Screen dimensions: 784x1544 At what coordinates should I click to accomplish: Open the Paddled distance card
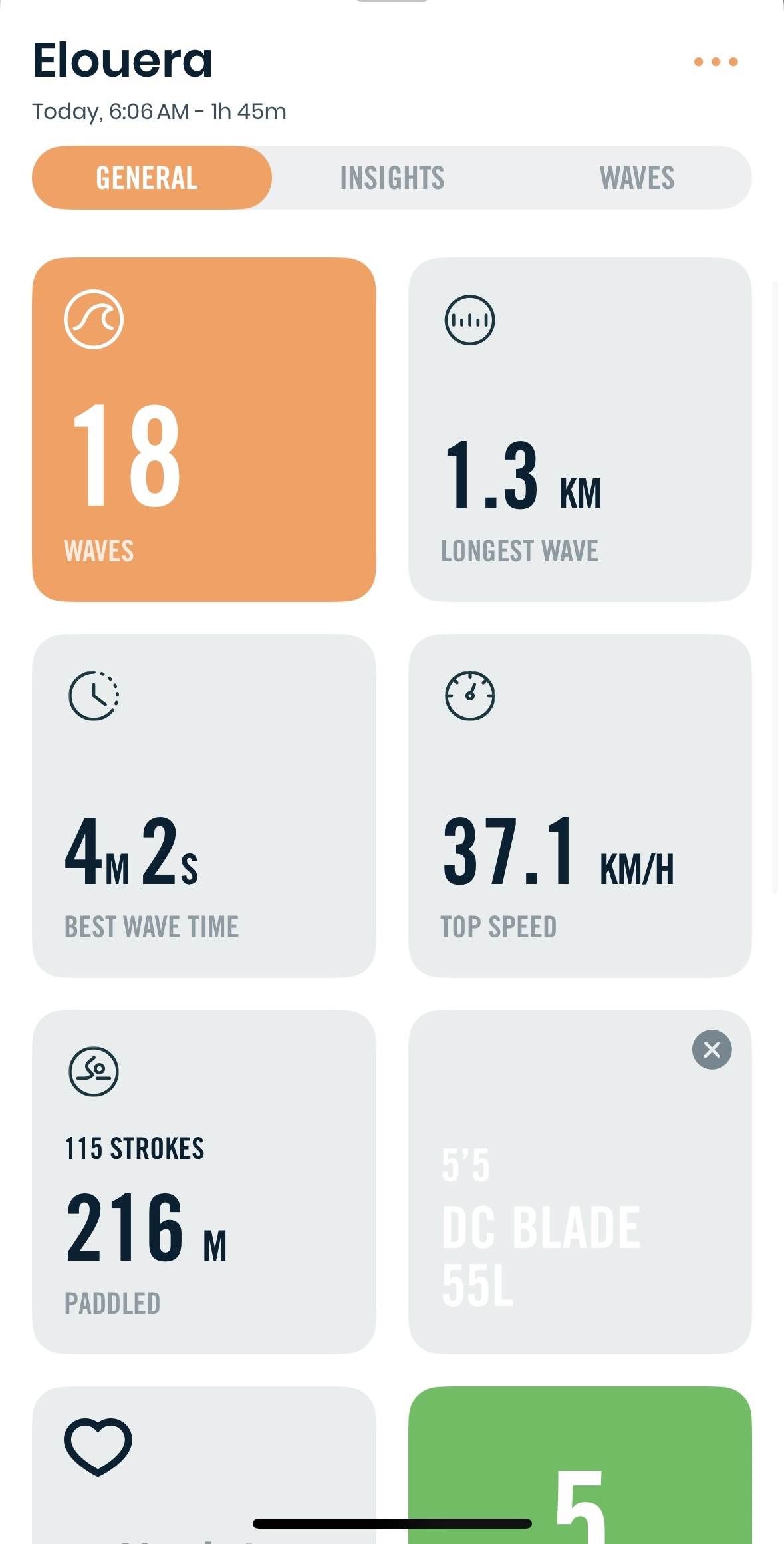tap(203, 1181)
